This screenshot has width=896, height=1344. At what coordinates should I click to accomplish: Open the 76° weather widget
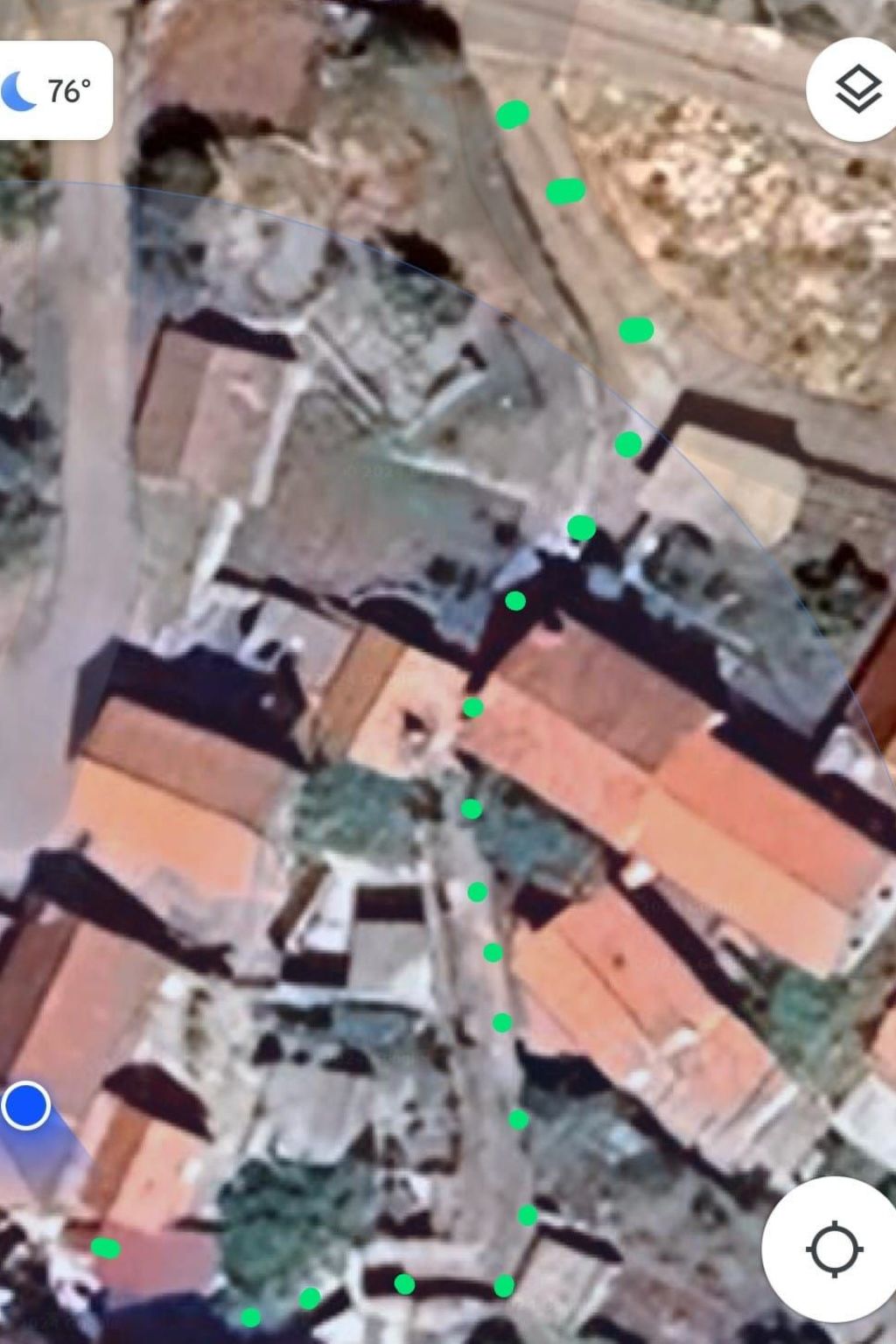51,91
